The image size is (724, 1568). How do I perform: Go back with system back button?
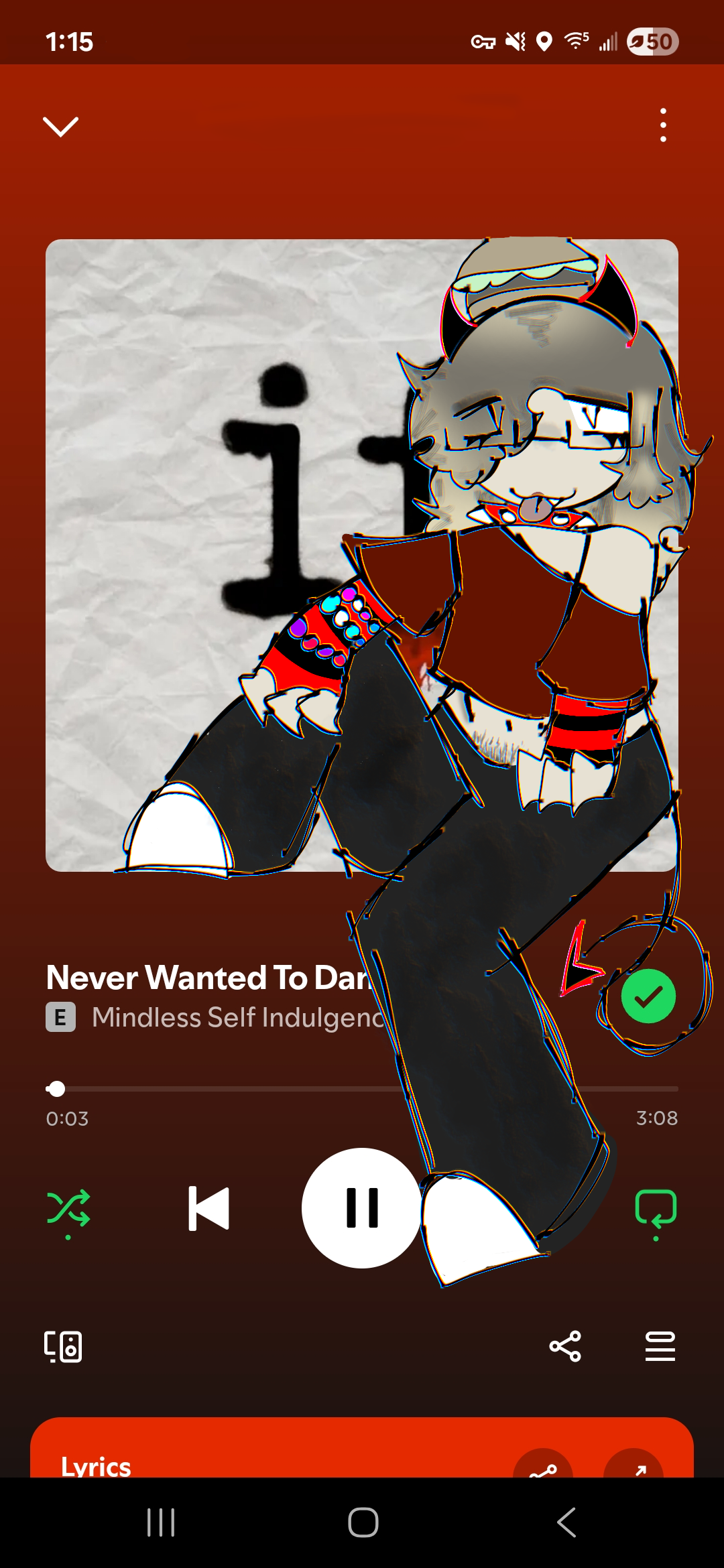566,1522
